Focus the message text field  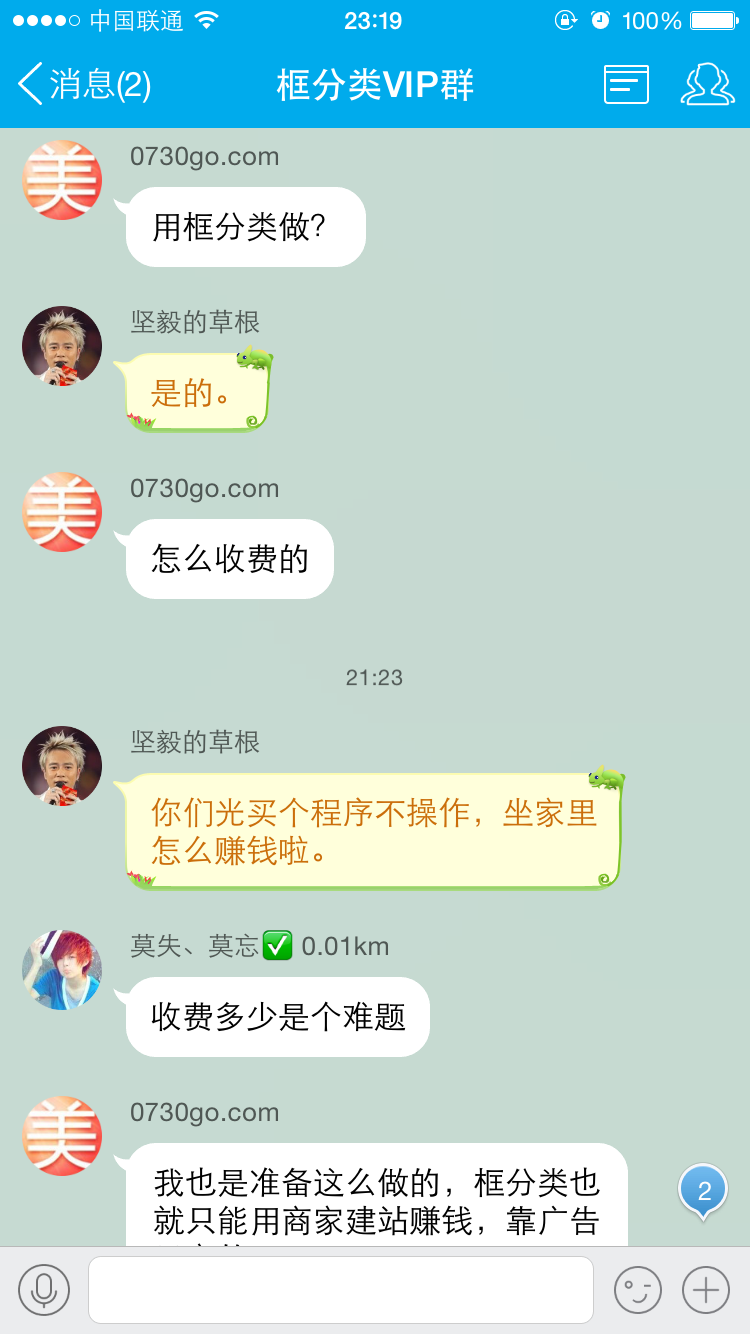[x=340, y=1290]
